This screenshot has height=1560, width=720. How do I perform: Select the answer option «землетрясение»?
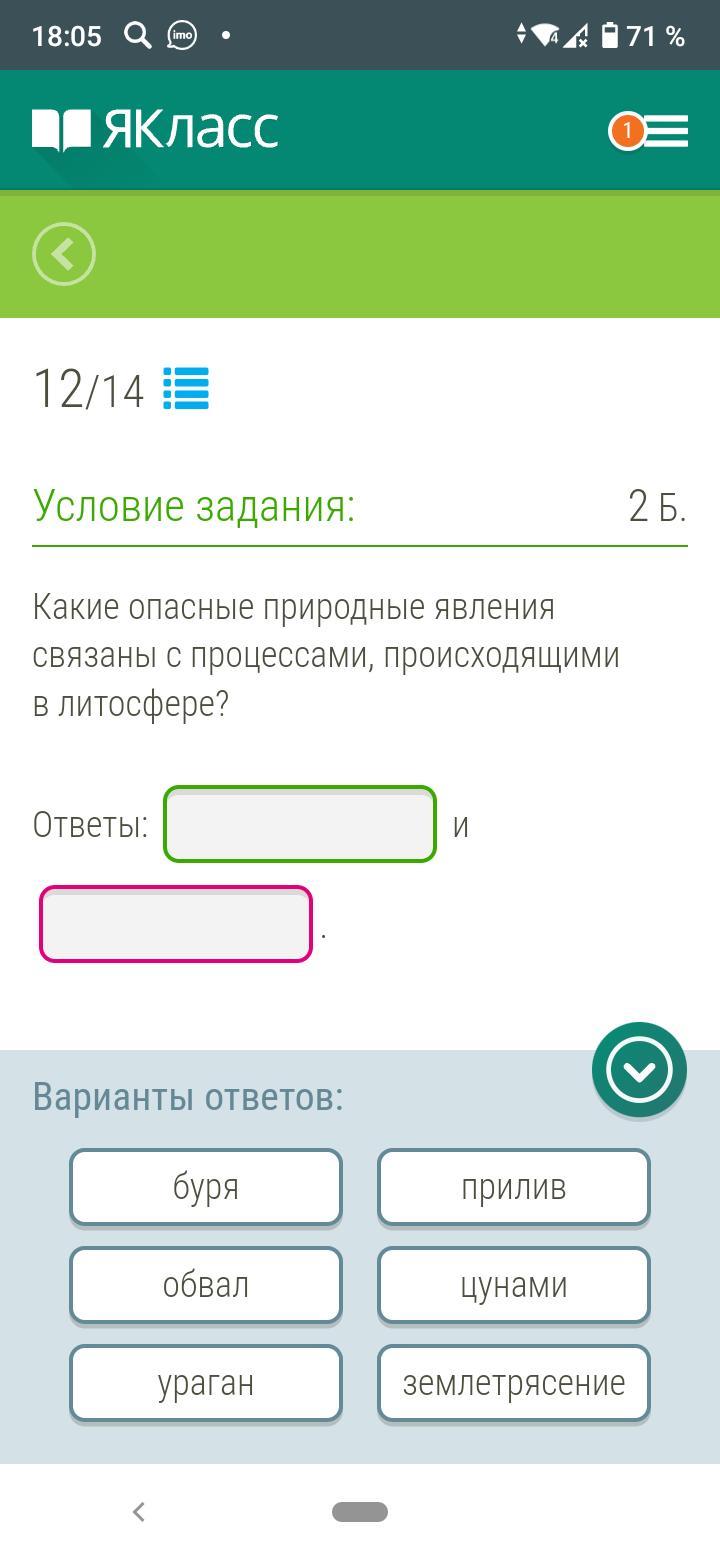click(x=514, y=1383)
